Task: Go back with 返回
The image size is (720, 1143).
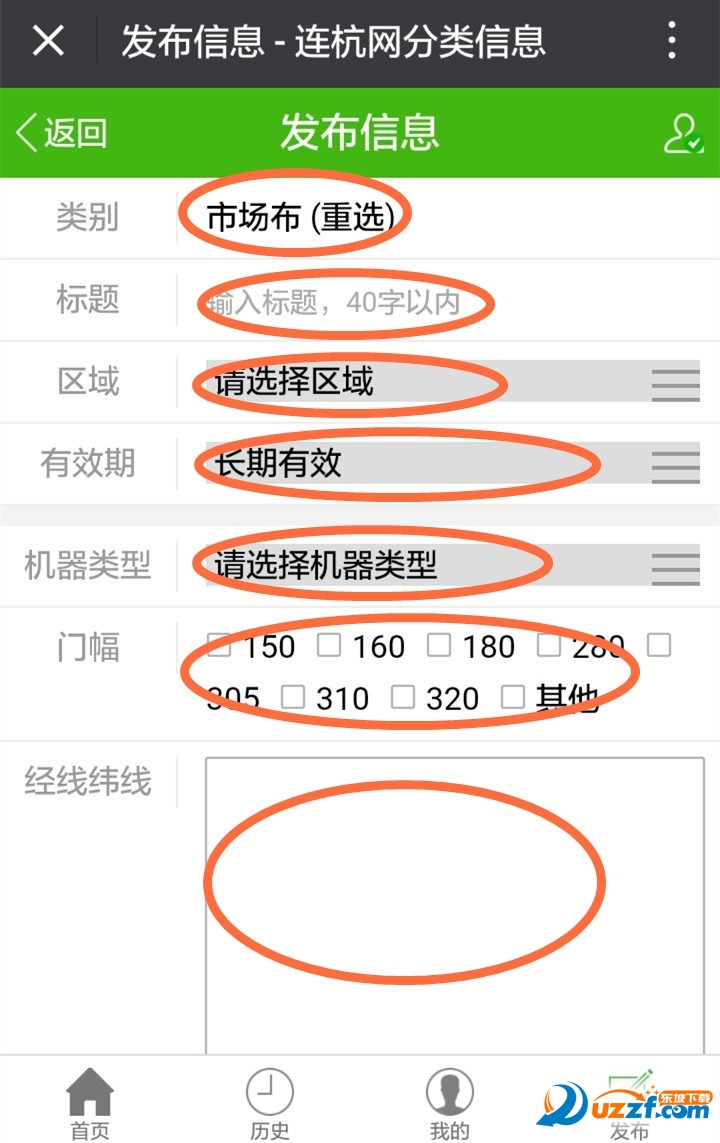Action: [x=62, y=133]
